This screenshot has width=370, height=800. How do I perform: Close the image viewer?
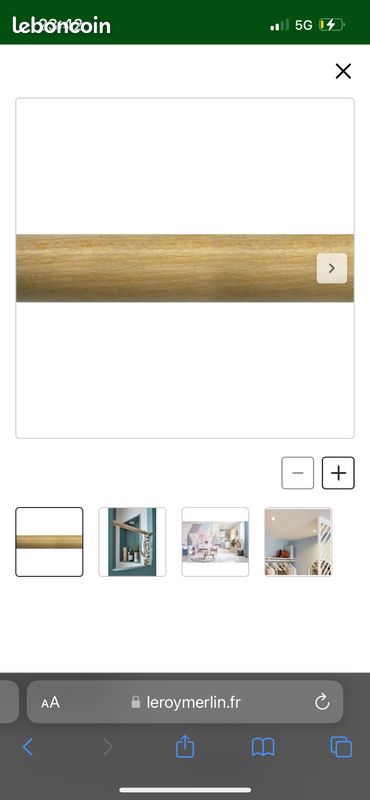coord(343,71)
